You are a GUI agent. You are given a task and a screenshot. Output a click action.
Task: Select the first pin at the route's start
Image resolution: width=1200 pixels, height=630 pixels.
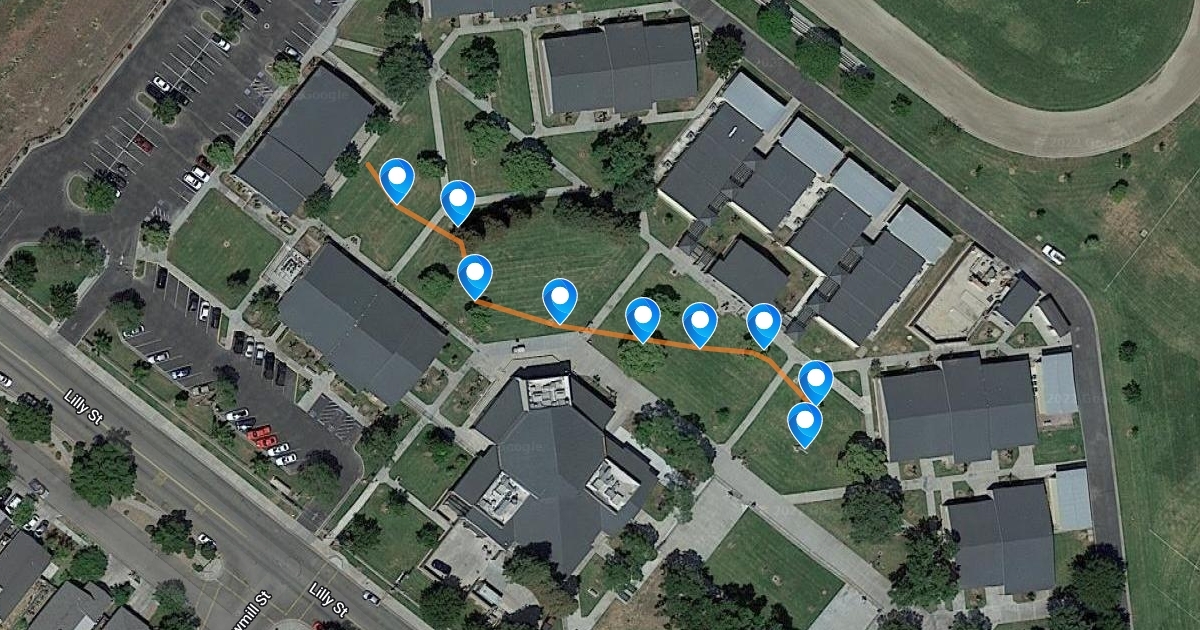click(x=398, y=179)
